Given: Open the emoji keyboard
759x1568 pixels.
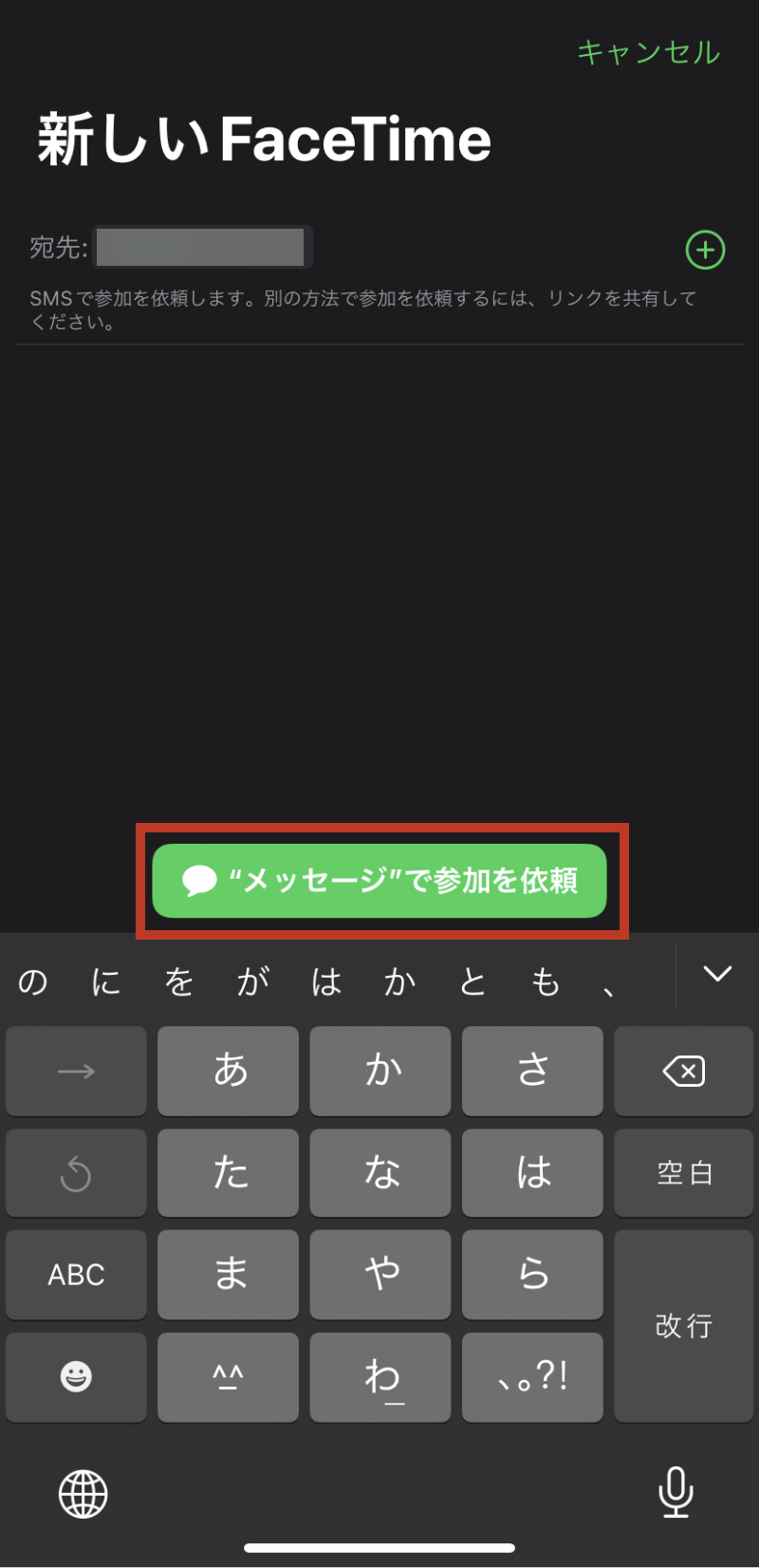Looking at the screenshot, I should pyautogui.click(x=76, y=1376).
